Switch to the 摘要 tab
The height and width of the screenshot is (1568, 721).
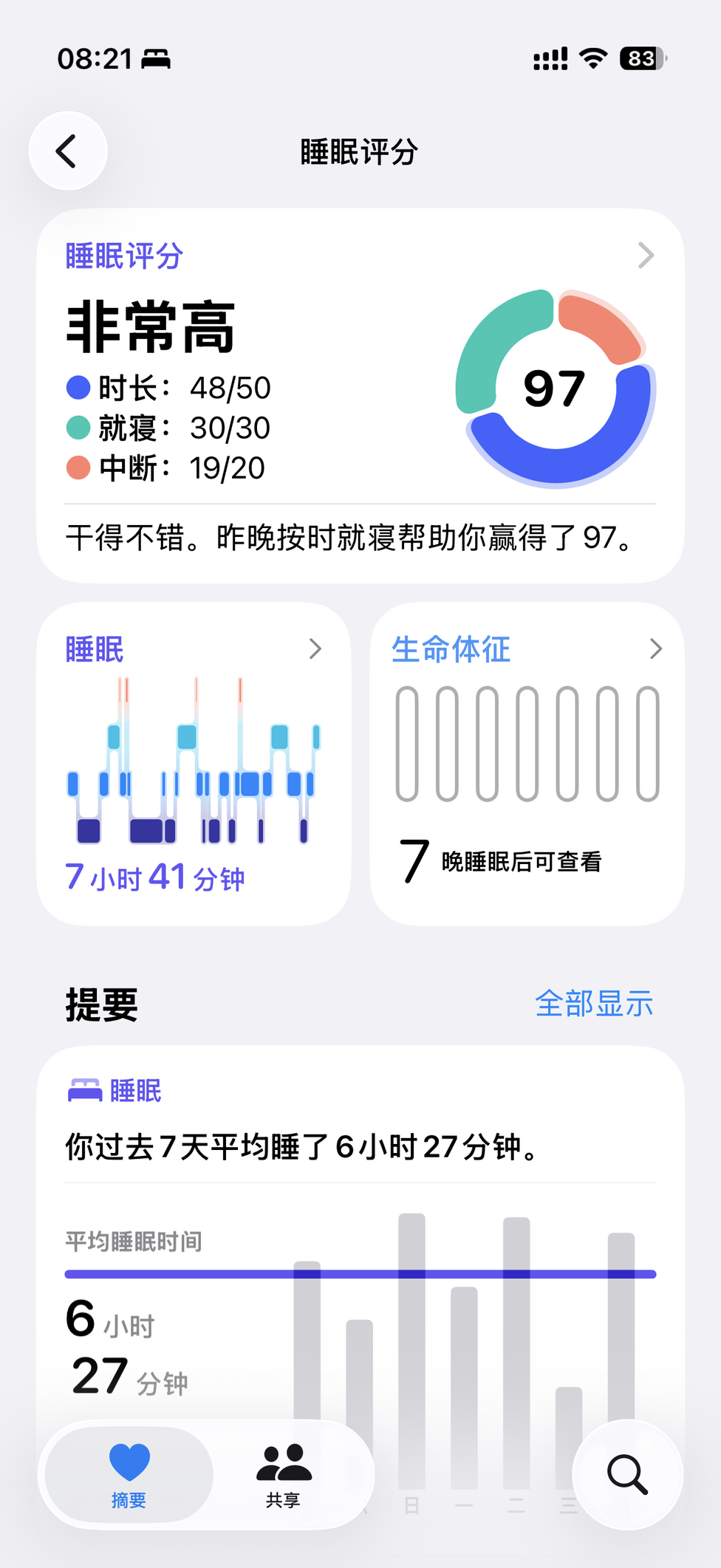pos(129,1475)
